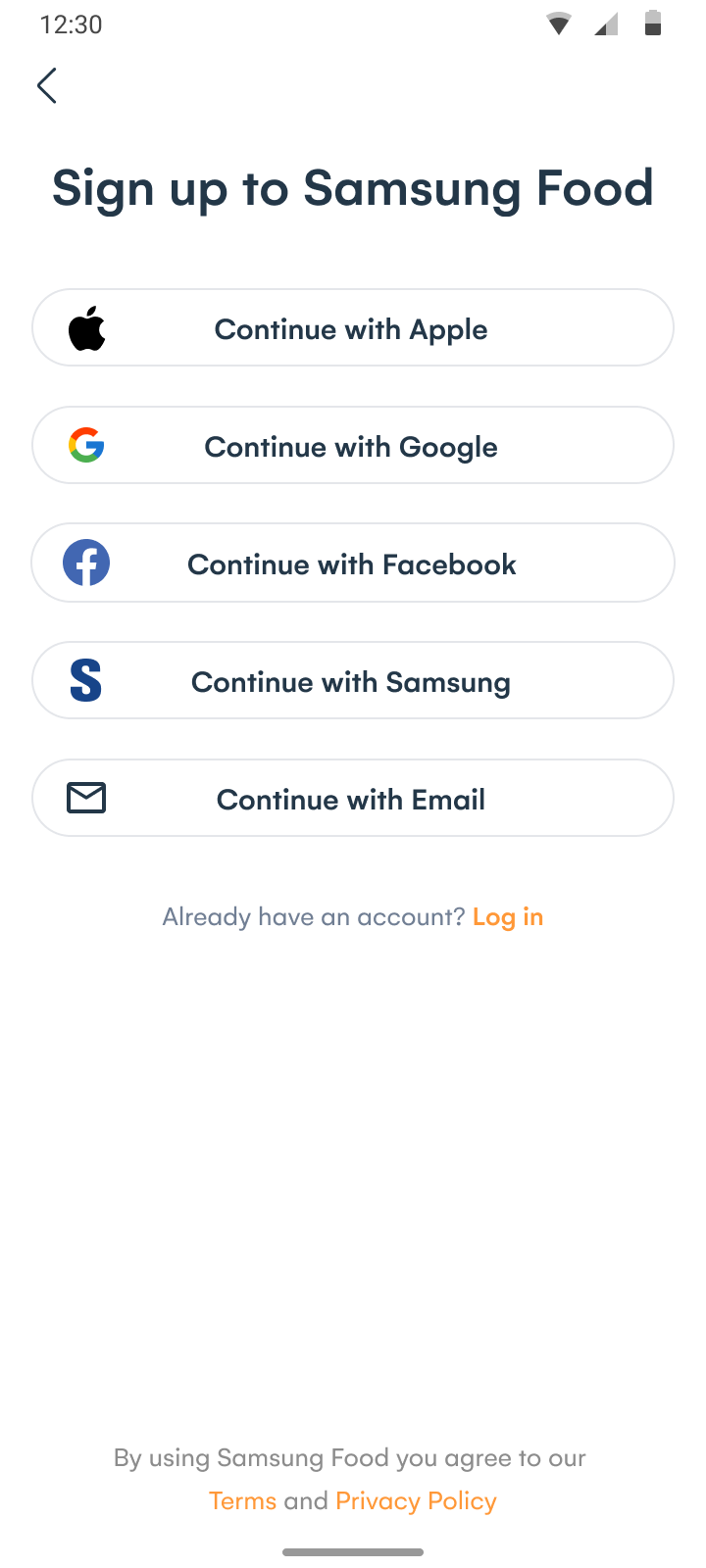Select Continue with Facebook
Image resolution: width=706 pixels, height=1568 pixels.
click(x=353, y=563)
